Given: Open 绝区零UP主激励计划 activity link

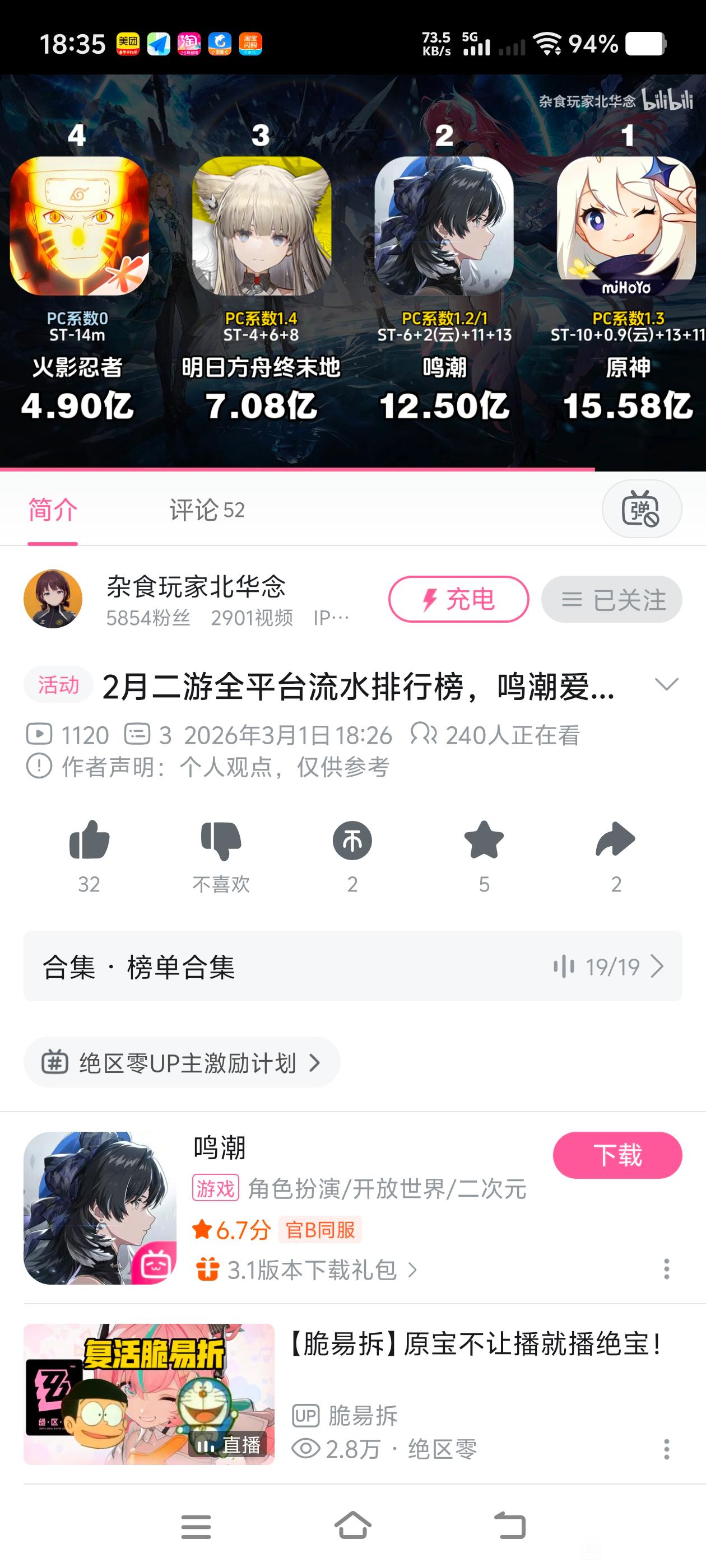Looking at the screenshot, I should coord(182,1063).
